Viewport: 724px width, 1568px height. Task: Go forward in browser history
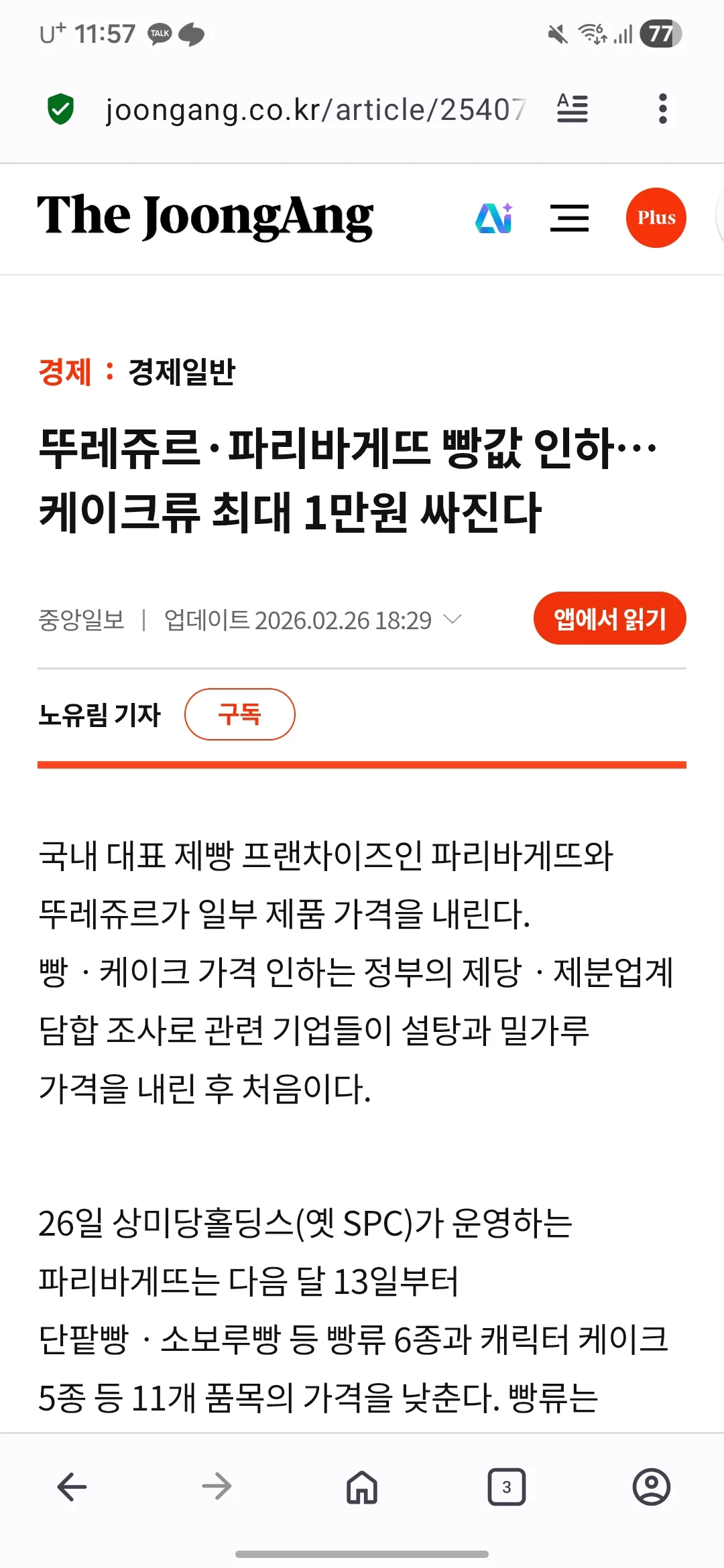(217, 1487)
